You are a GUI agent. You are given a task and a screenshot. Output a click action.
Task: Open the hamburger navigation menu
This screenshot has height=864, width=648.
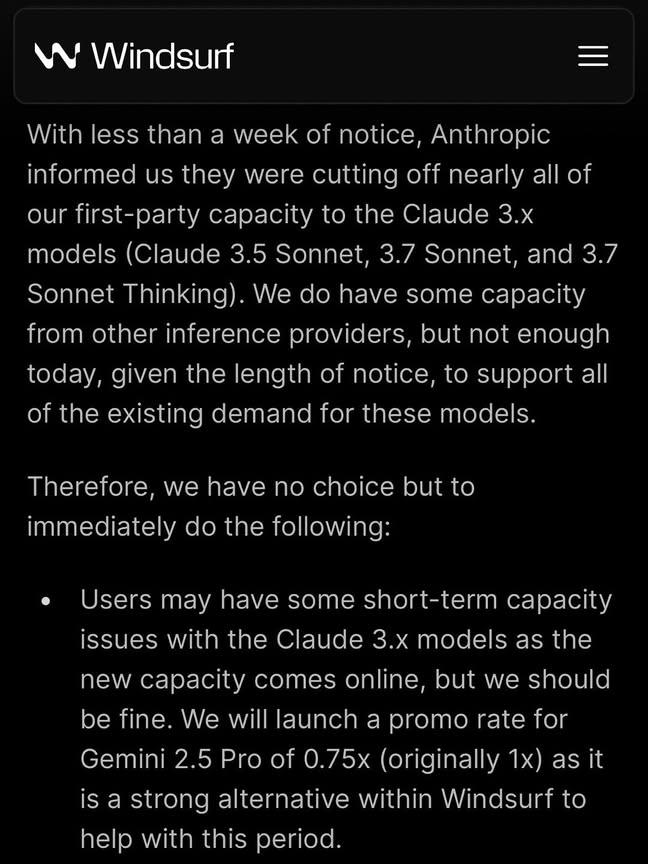593,56
